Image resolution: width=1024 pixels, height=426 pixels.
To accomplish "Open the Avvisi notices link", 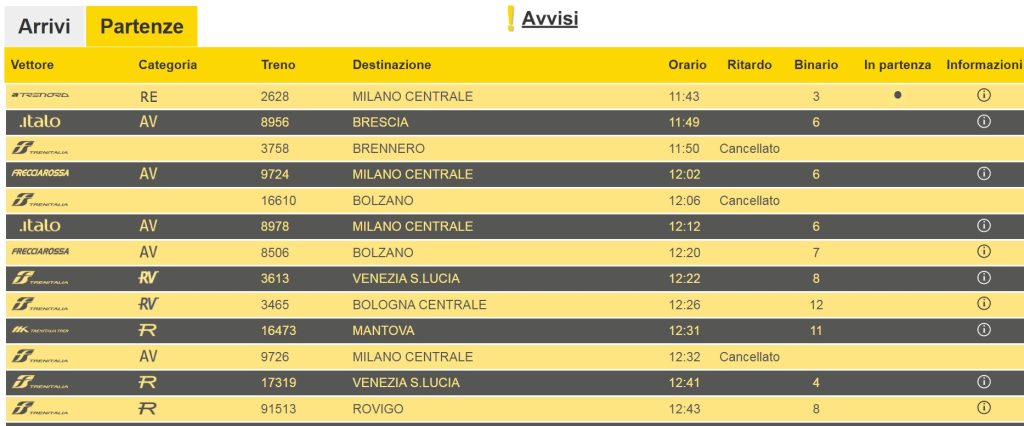I will 549,18.
